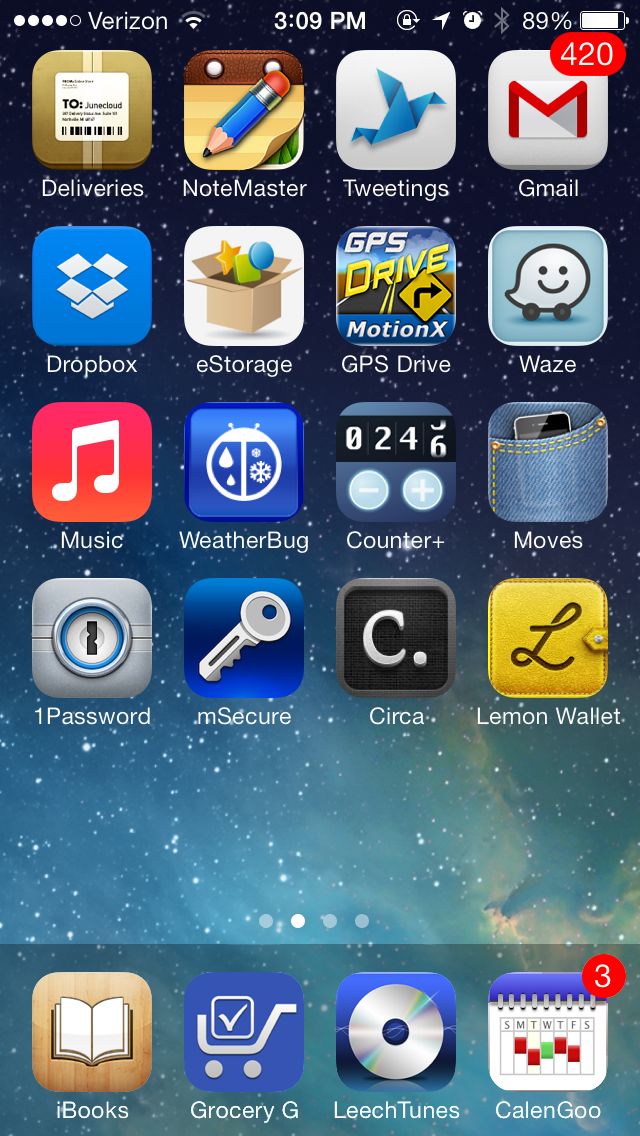Screen dimensions: 640x1136
Task: Launch the Moves app
Action: [548, 462]
